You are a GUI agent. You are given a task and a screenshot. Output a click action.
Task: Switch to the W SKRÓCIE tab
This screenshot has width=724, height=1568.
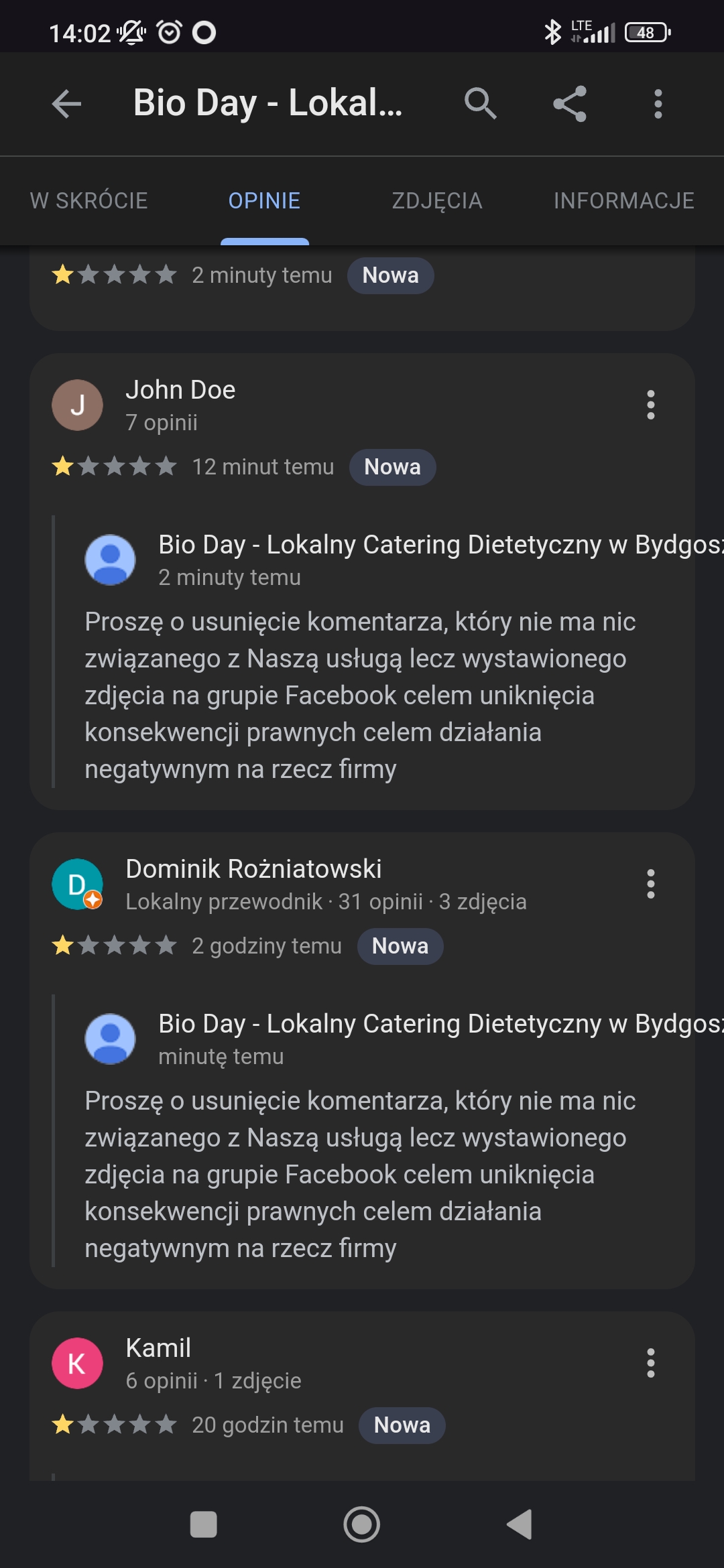pyautogui.click(x=88, y=200)
